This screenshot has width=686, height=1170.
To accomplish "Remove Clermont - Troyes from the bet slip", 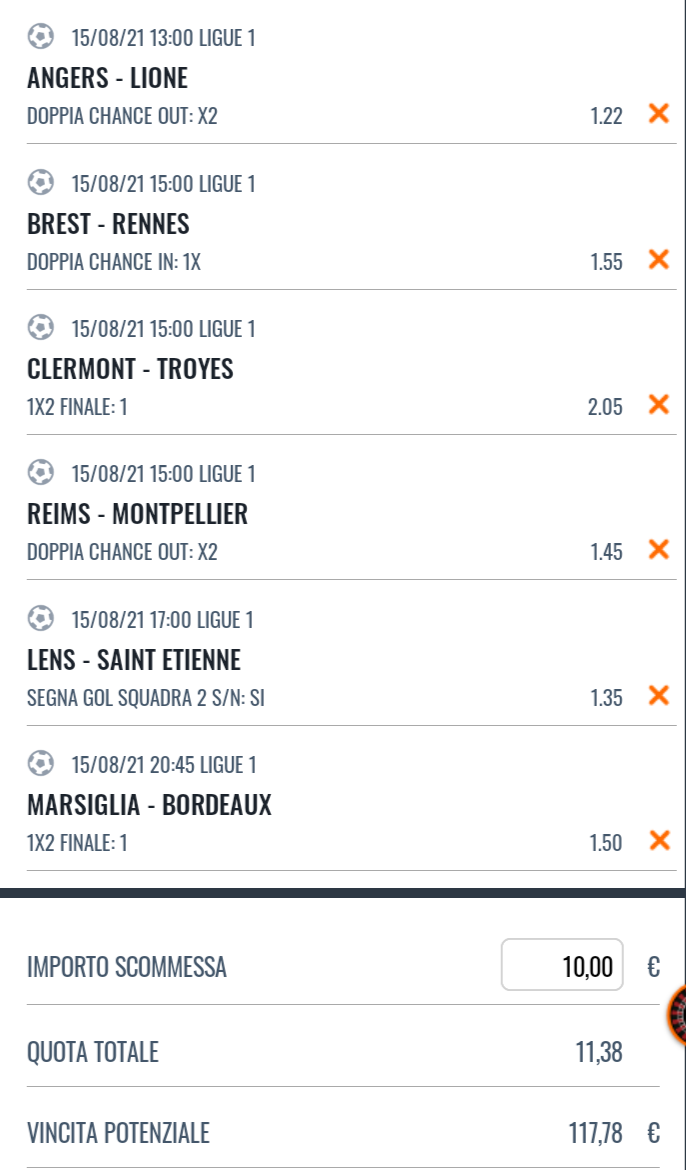I will [658, 404].
